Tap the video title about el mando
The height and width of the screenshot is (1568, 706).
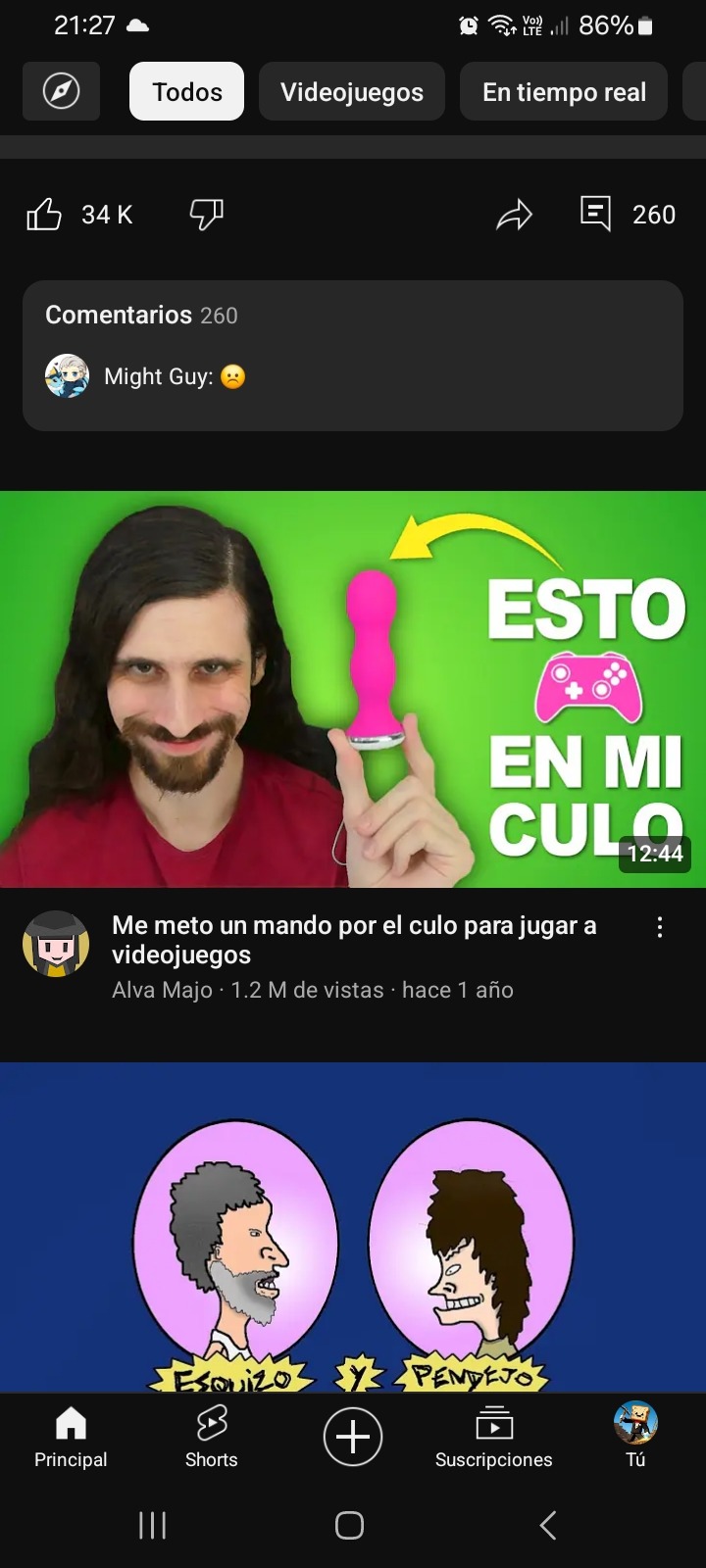pyautogui.click(x=353, y=939)
